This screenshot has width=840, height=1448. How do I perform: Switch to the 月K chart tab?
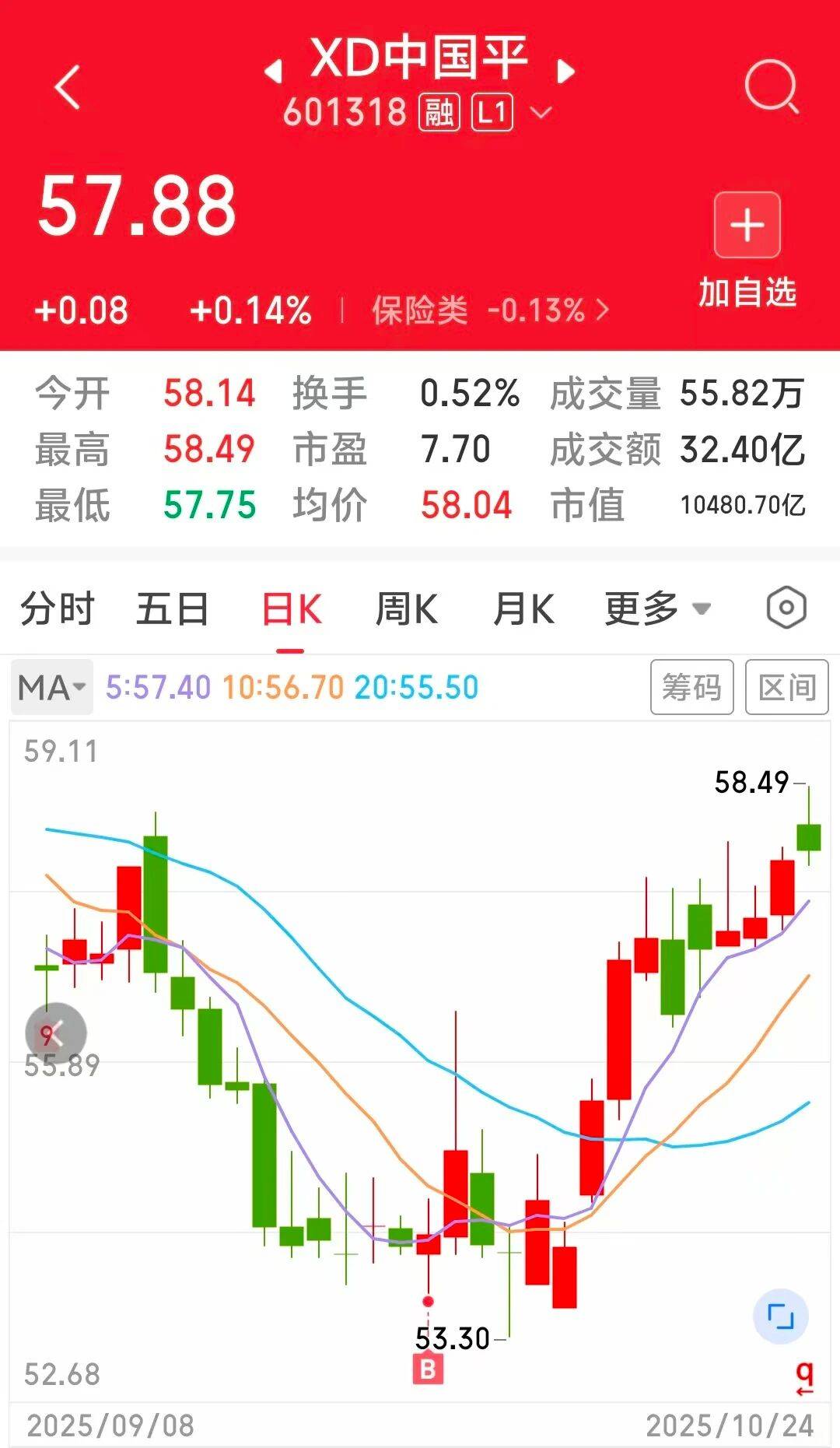tap(523, 608)
